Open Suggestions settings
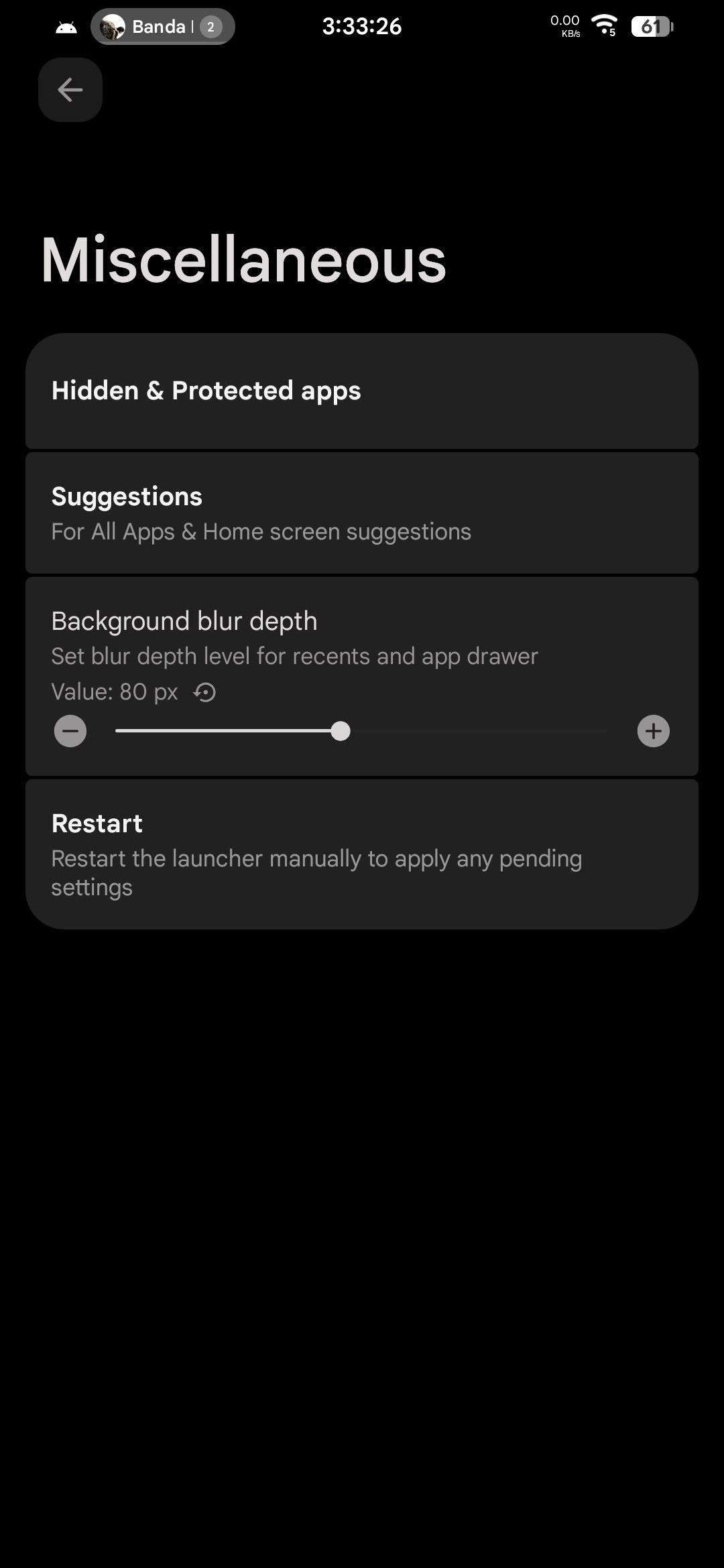Viewport: 724px width, 1568px height. point(362,513)
